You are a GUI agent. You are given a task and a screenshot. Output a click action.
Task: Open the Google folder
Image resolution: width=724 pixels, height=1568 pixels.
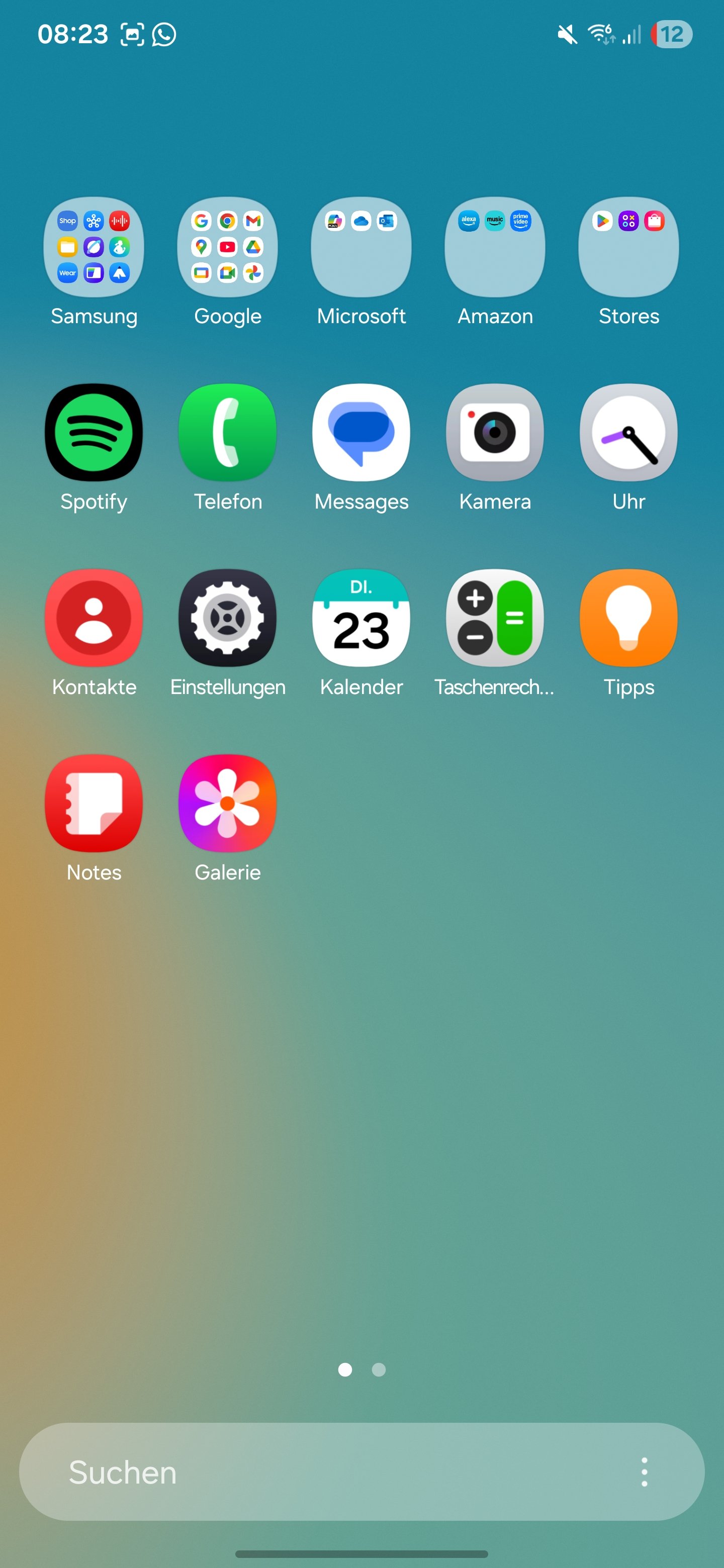coord(227,247)
